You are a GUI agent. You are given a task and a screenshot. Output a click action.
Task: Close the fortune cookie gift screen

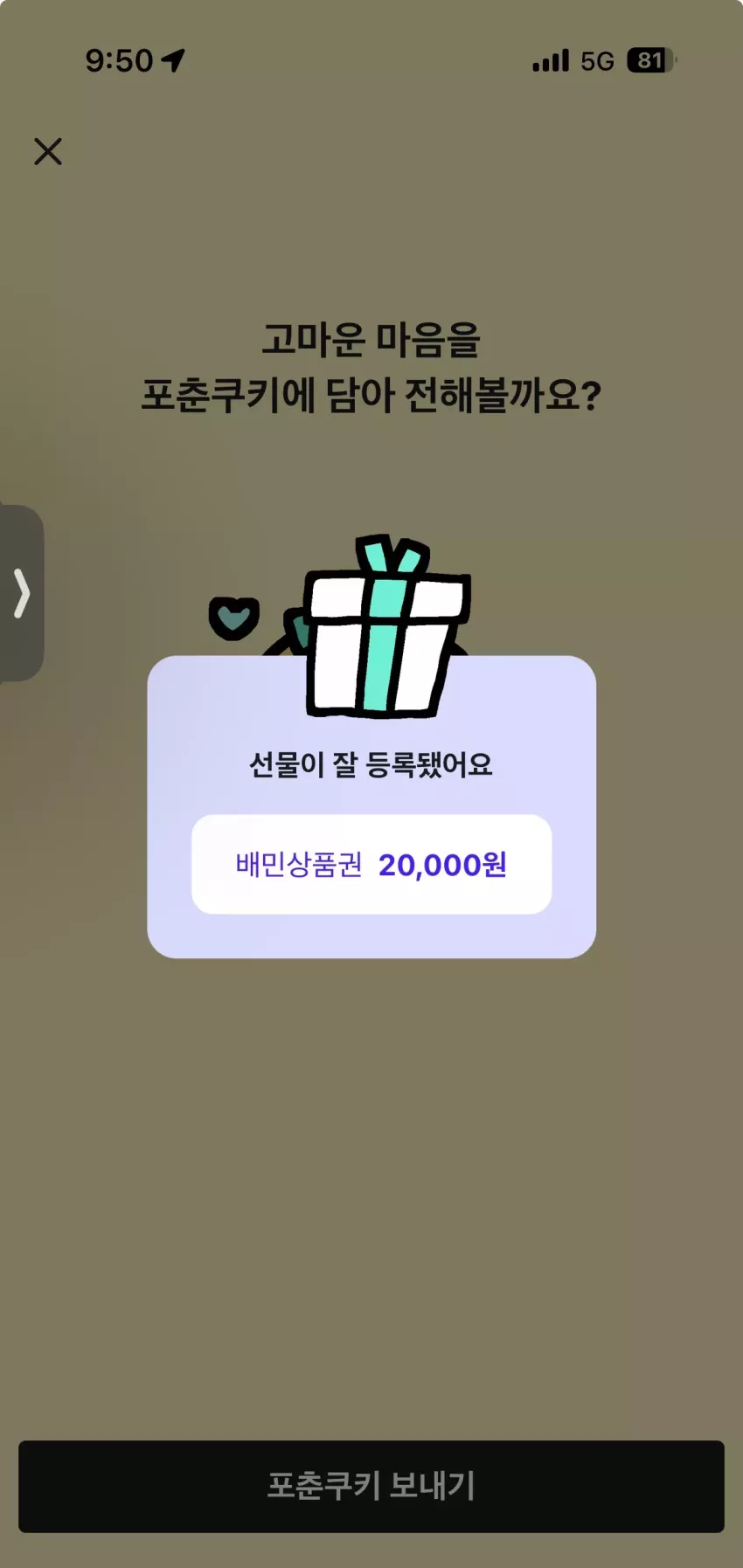pos(48,151)
